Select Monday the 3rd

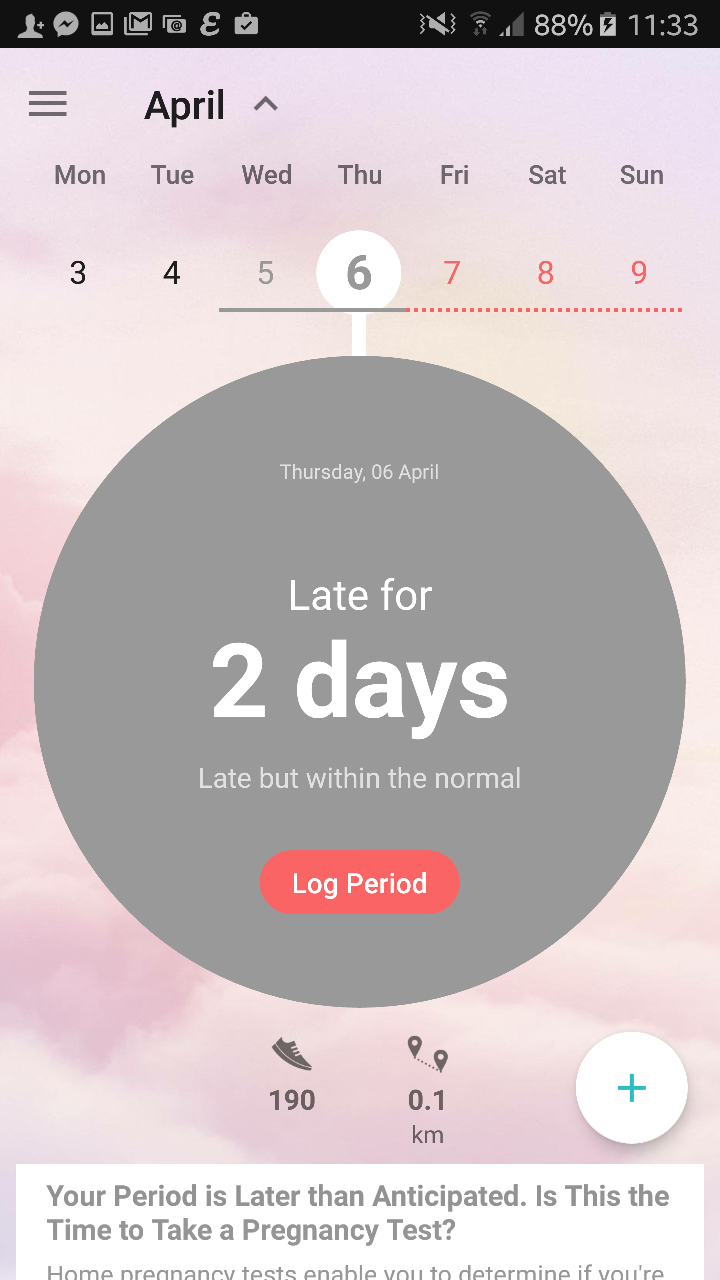tap(78, 273)
